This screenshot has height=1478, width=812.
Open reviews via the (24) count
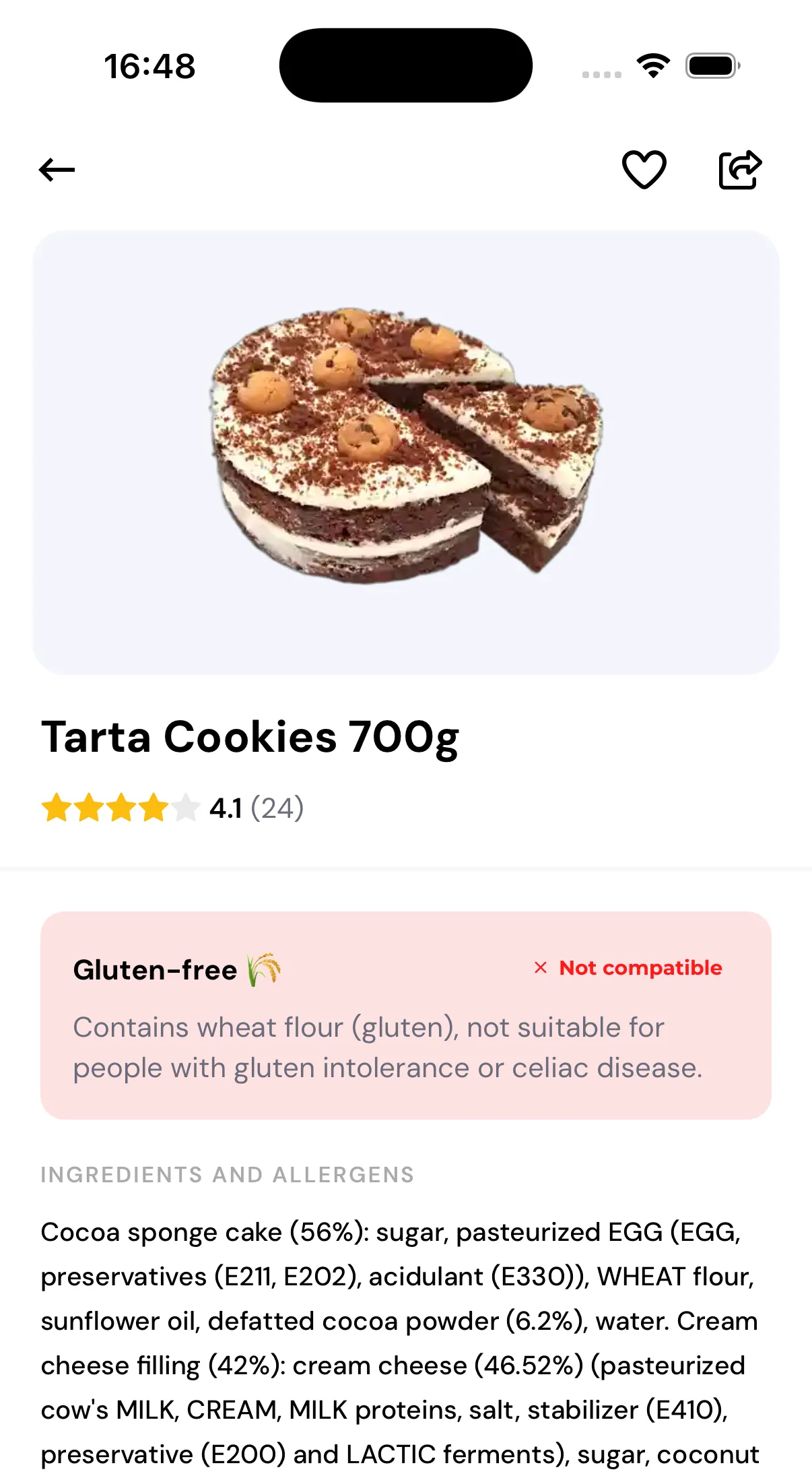click(277, 808)
